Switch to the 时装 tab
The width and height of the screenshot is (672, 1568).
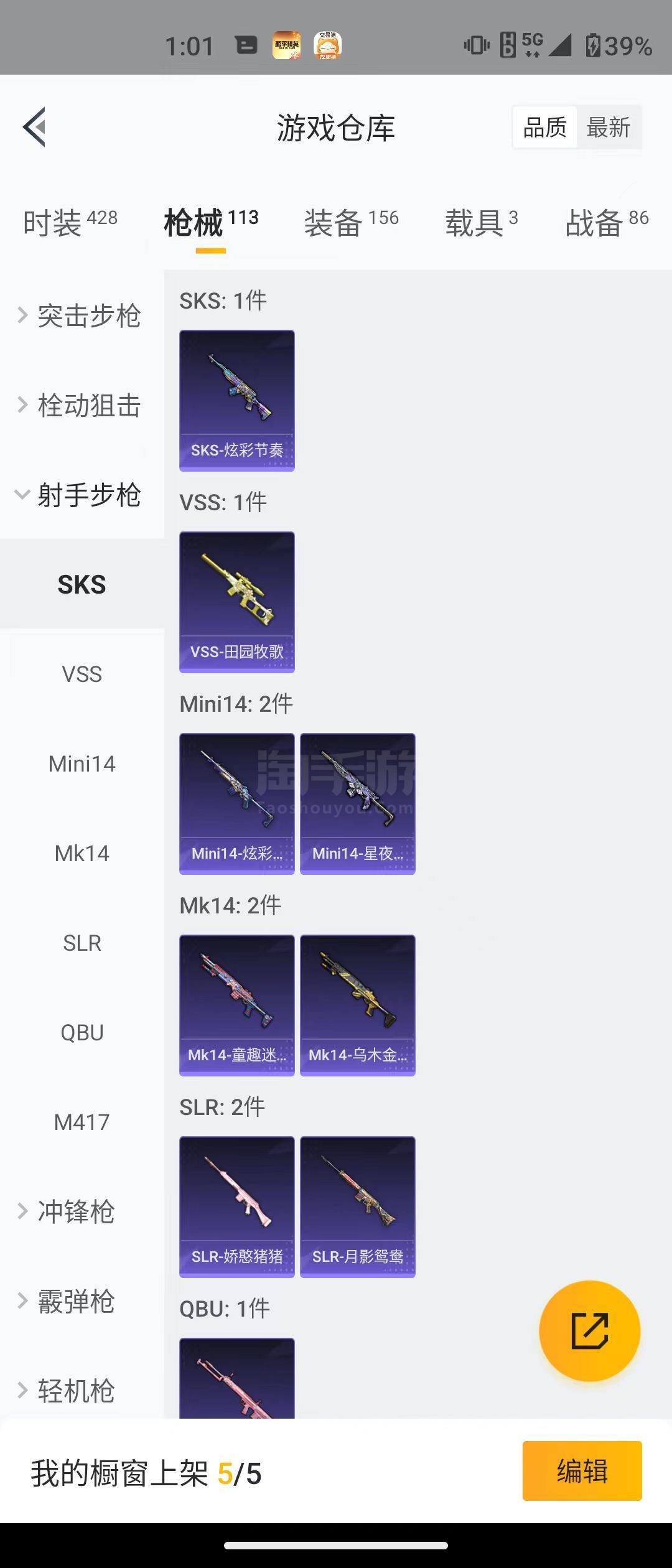coord(70,222)
